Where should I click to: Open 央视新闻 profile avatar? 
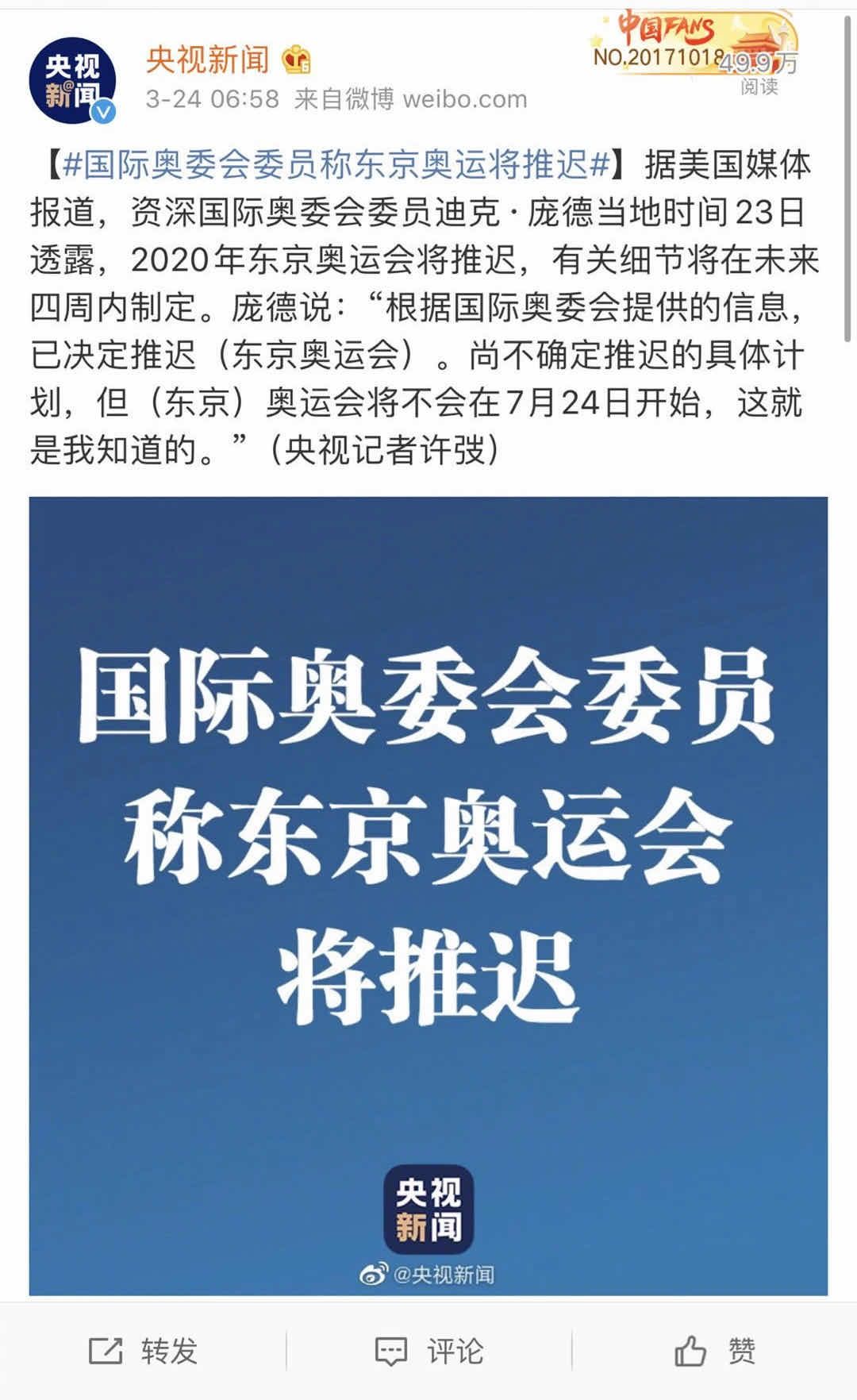click(72, 81)
